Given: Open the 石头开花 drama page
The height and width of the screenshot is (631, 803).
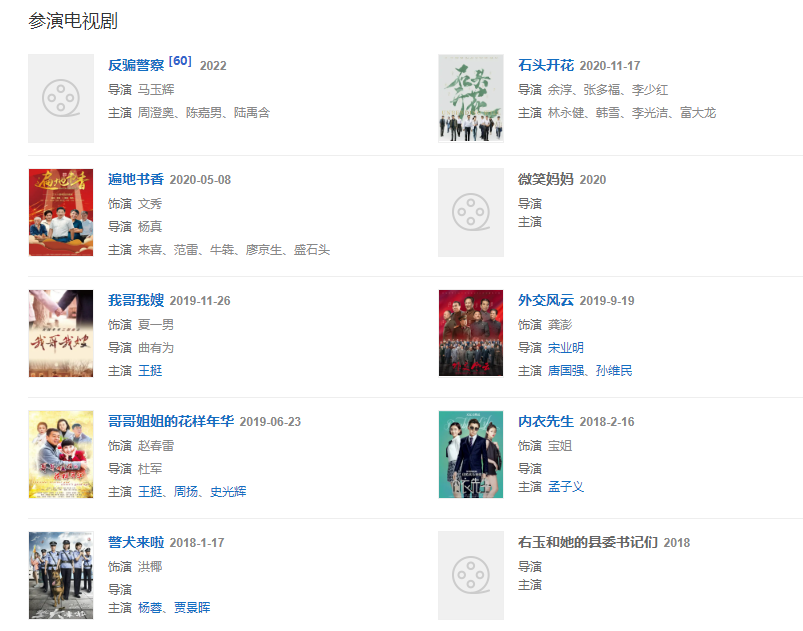Looking at the screenshot, I should [546, 66].
